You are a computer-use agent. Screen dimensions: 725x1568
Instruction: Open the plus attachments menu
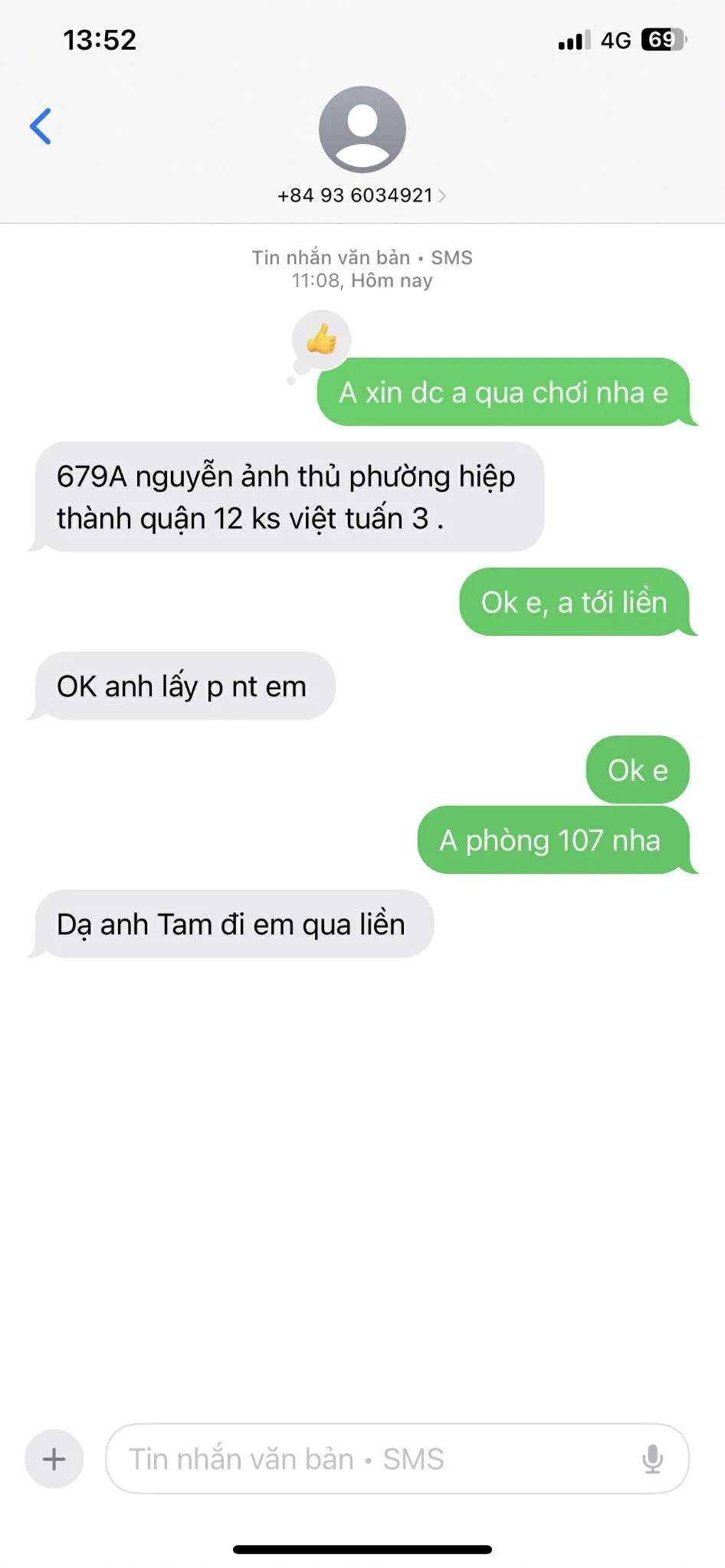(54, 1458)
